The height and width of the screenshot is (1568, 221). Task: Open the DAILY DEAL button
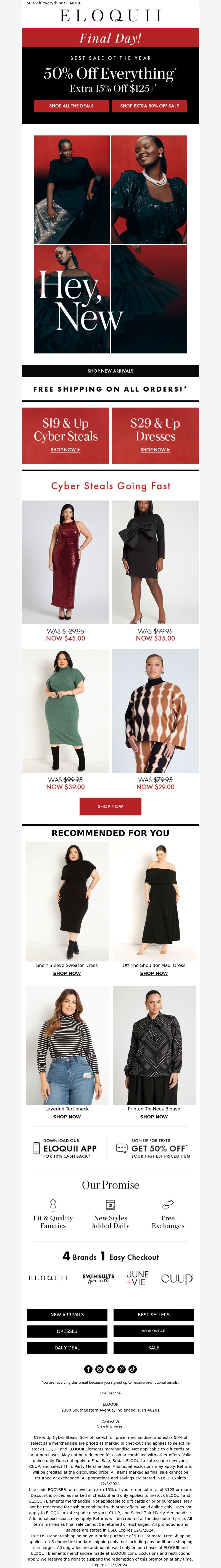pos(67,1348)
